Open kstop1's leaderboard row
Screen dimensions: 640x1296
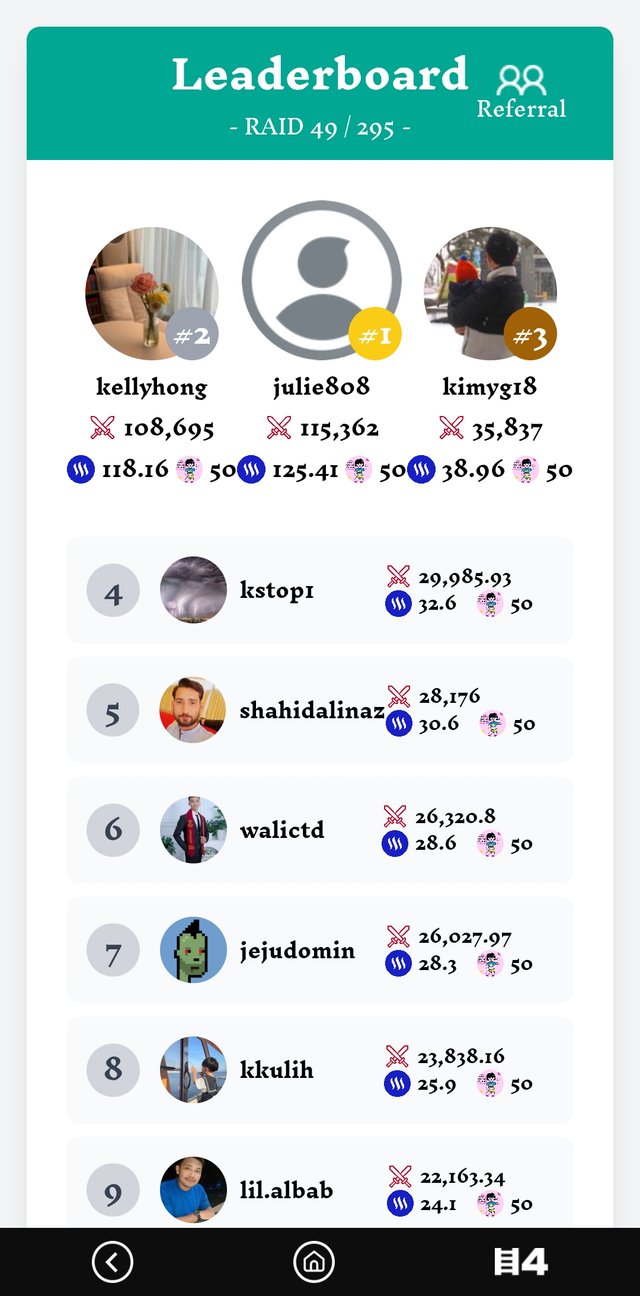pos(320,590)
